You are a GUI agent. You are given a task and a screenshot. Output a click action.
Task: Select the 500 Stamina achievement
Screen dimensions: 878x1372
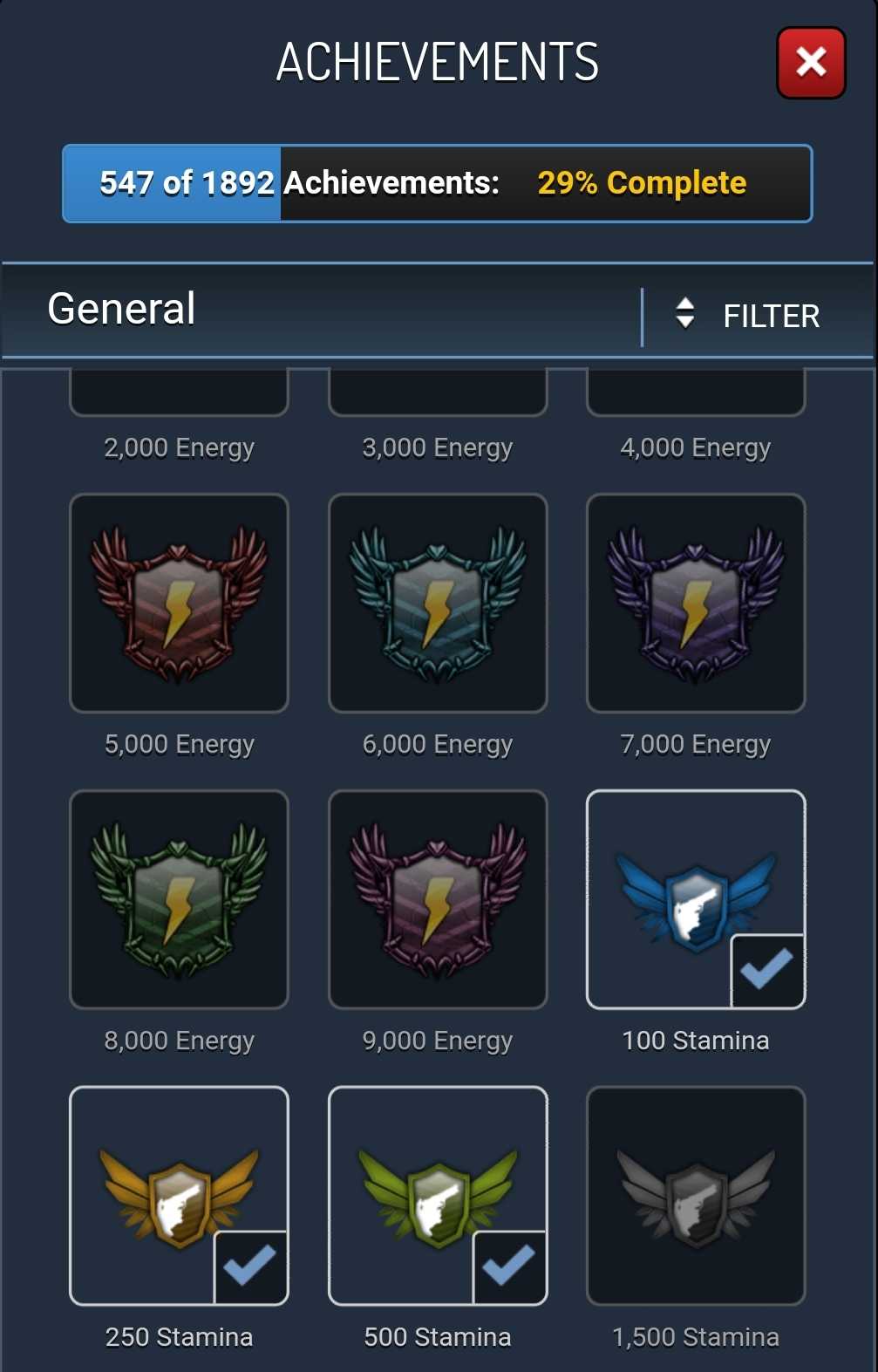click(x=438, y=1195)
